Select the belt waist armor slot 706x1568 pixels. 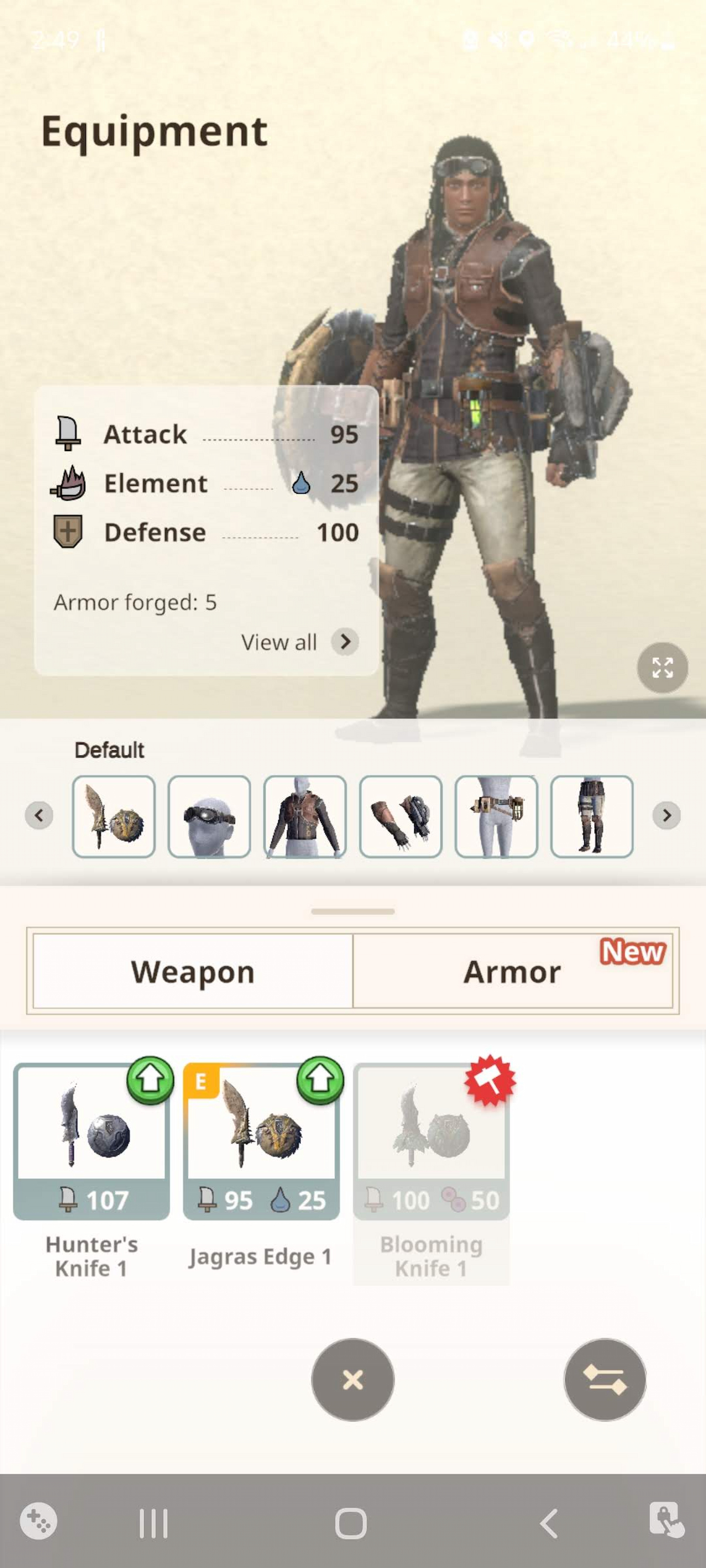tap(496, 816)
